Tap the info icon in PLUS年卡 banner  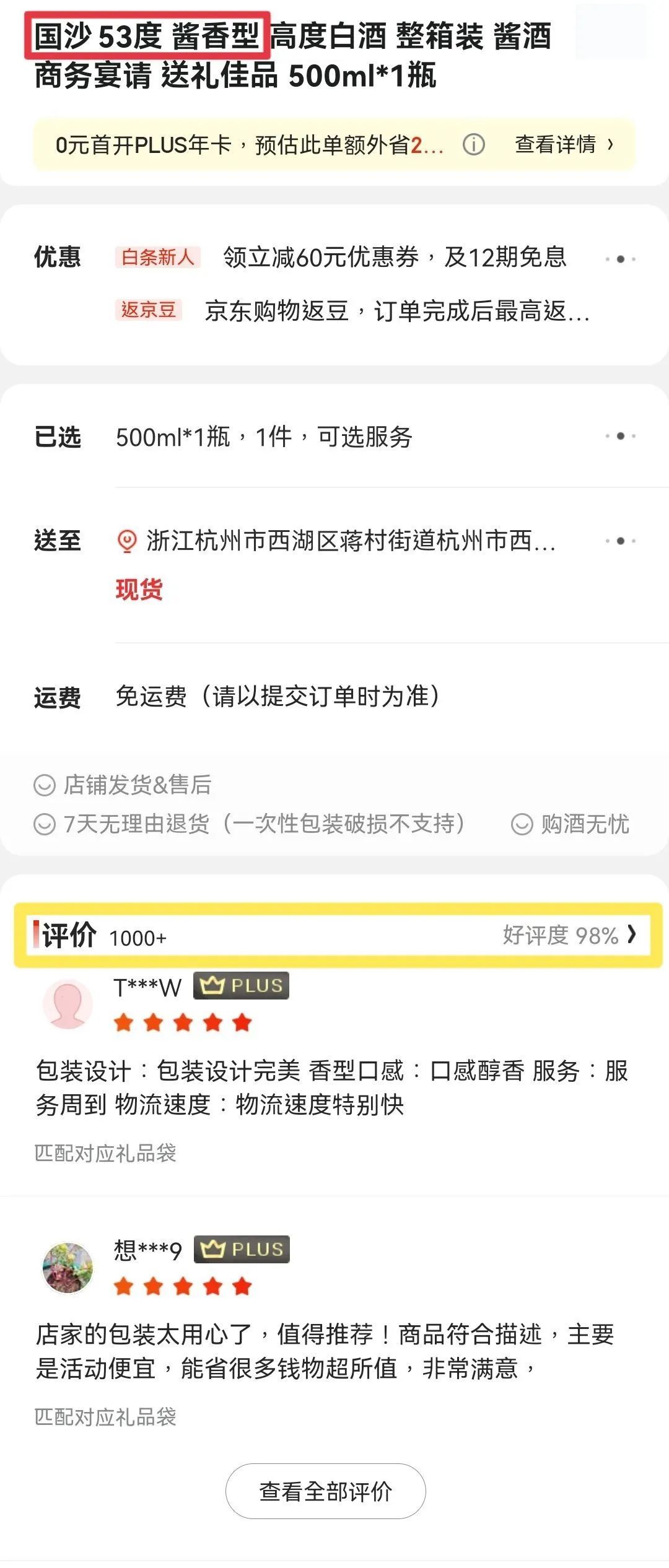click(474, 145)
